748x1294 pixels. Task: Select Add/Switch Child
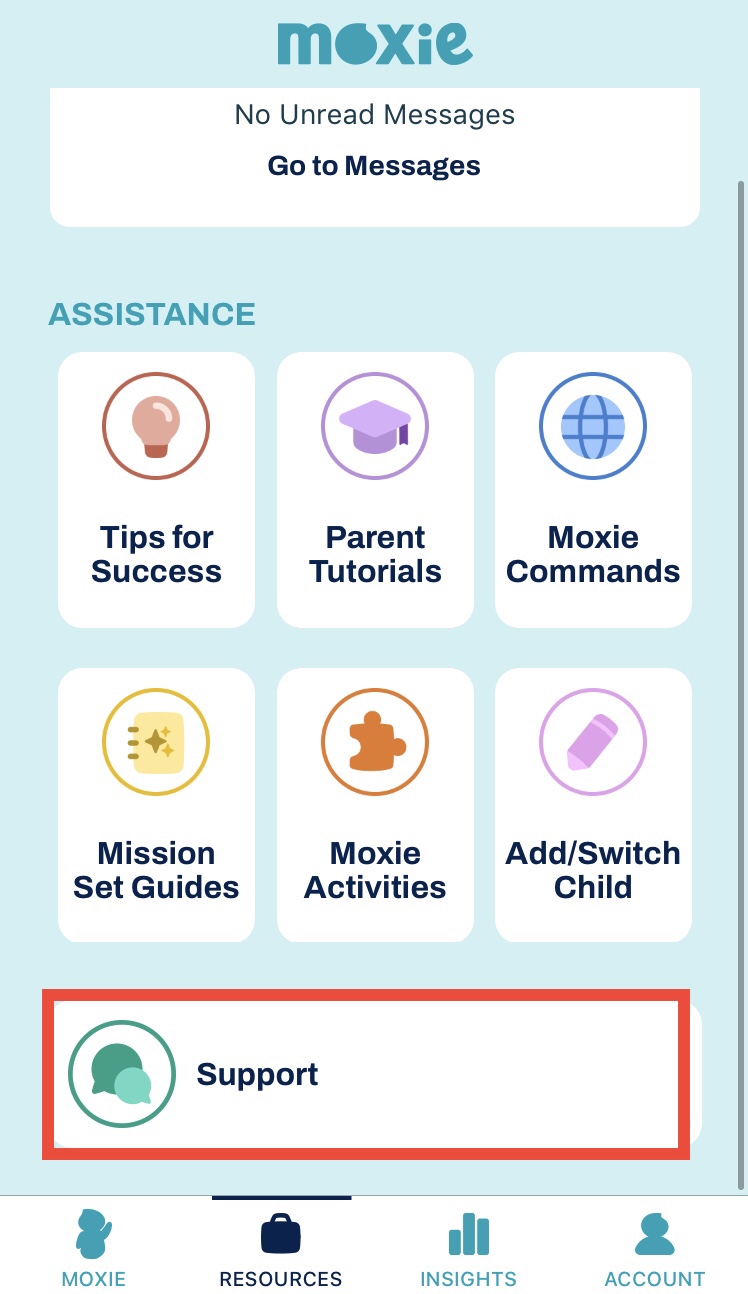(x=593, y=805)
